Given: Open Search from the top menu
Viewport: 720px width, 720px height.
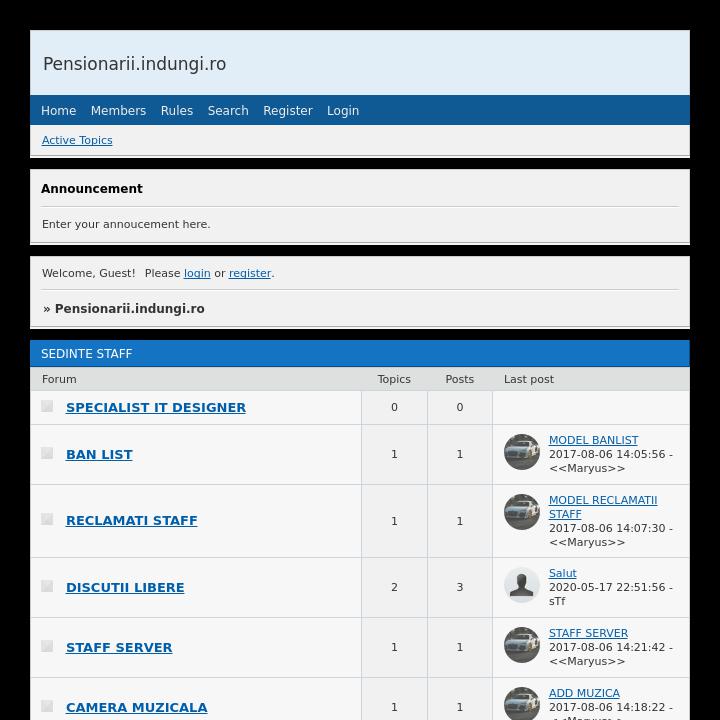Looking at the screenshot, I should coord(228,111).
